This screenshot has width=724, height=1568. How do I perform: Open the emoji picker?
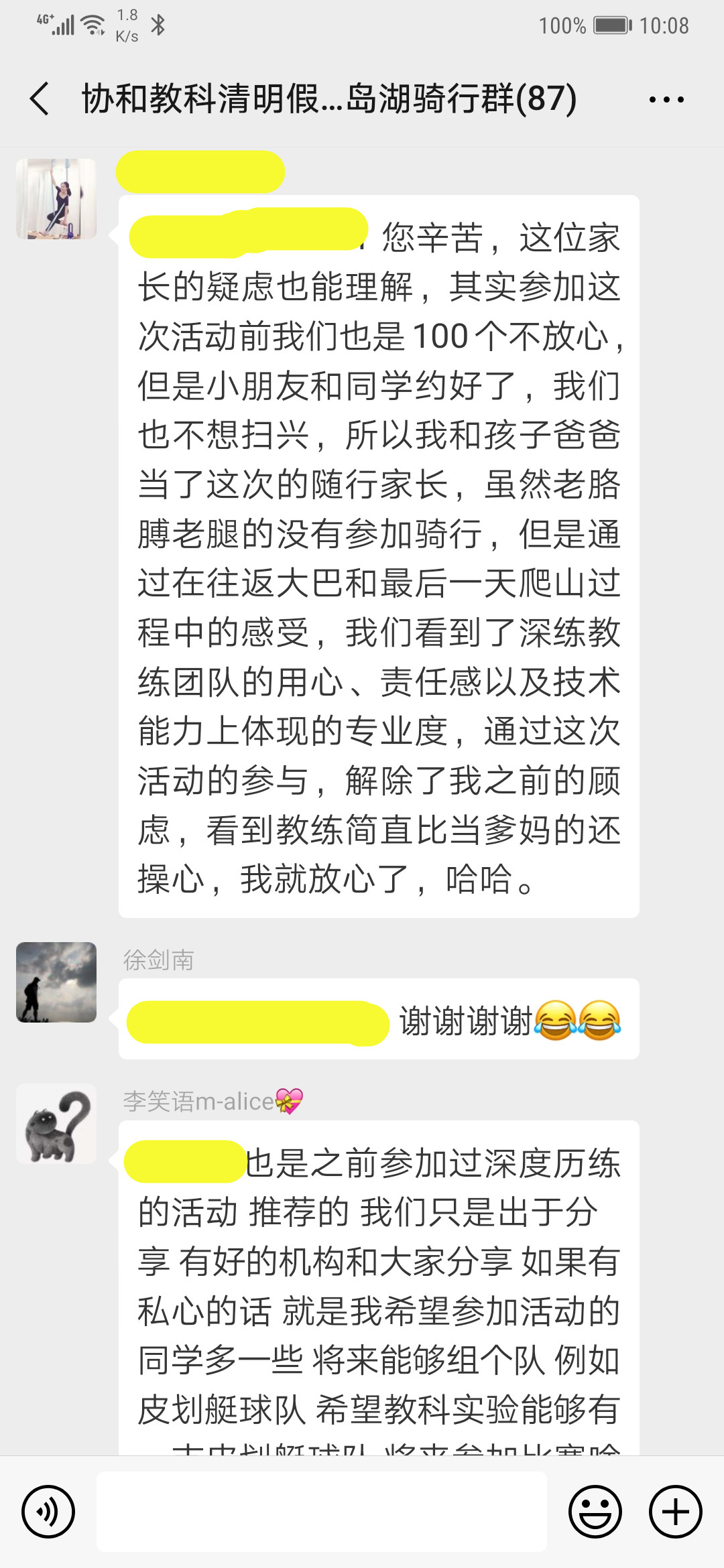pos(595,1512)
